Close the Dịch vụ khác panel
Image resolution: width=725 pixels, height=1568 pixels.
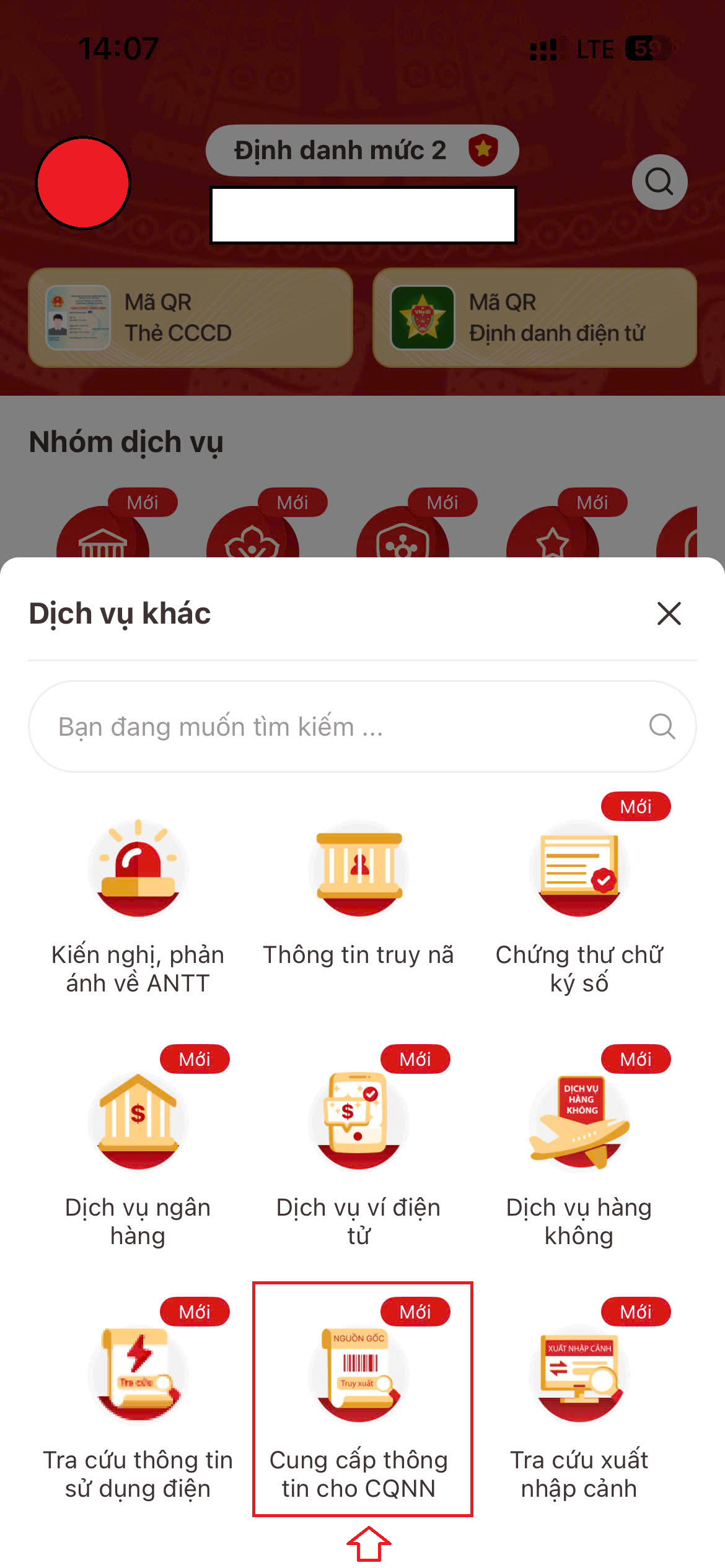pyautogui.click(x=669, y=614)
